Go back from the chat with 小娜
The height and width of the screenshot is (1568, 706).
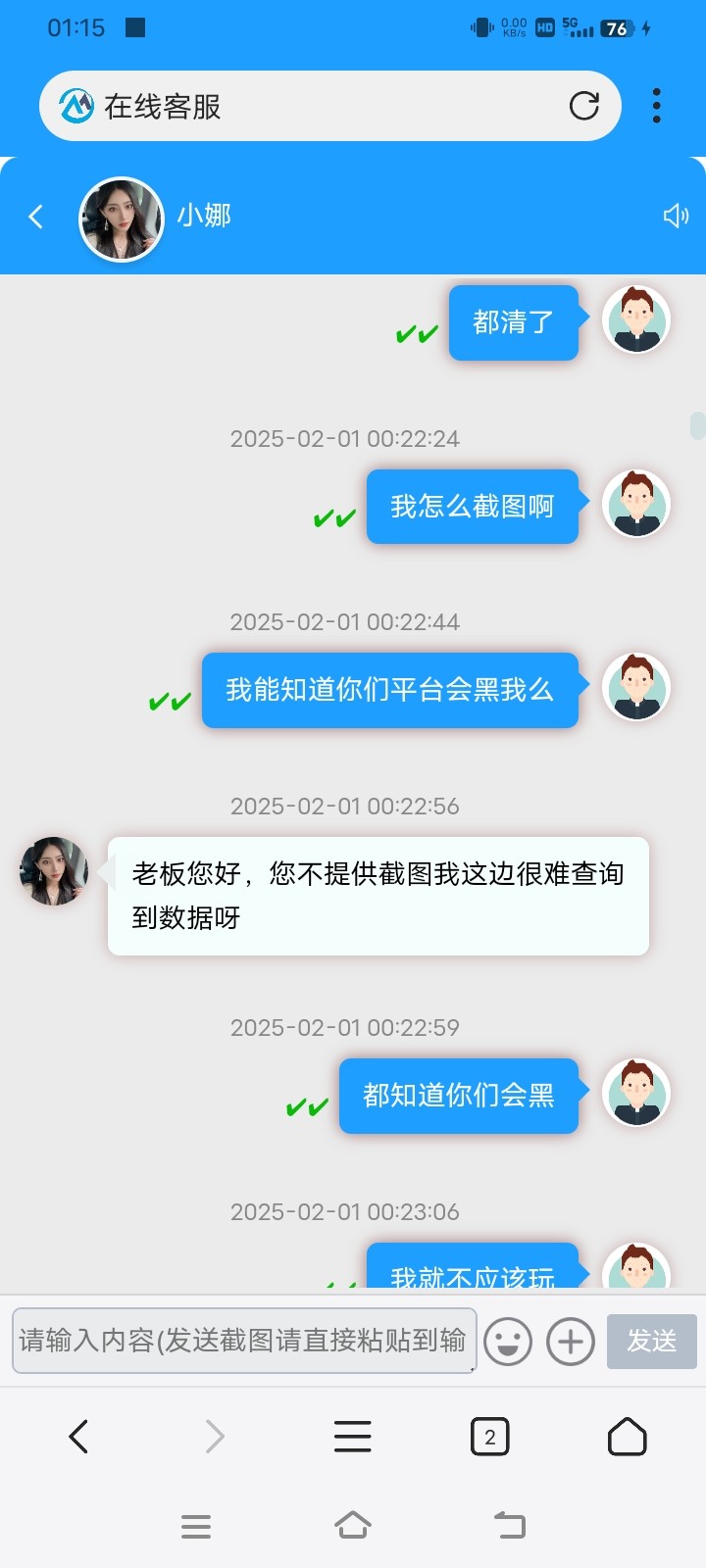tap(36, 217)
